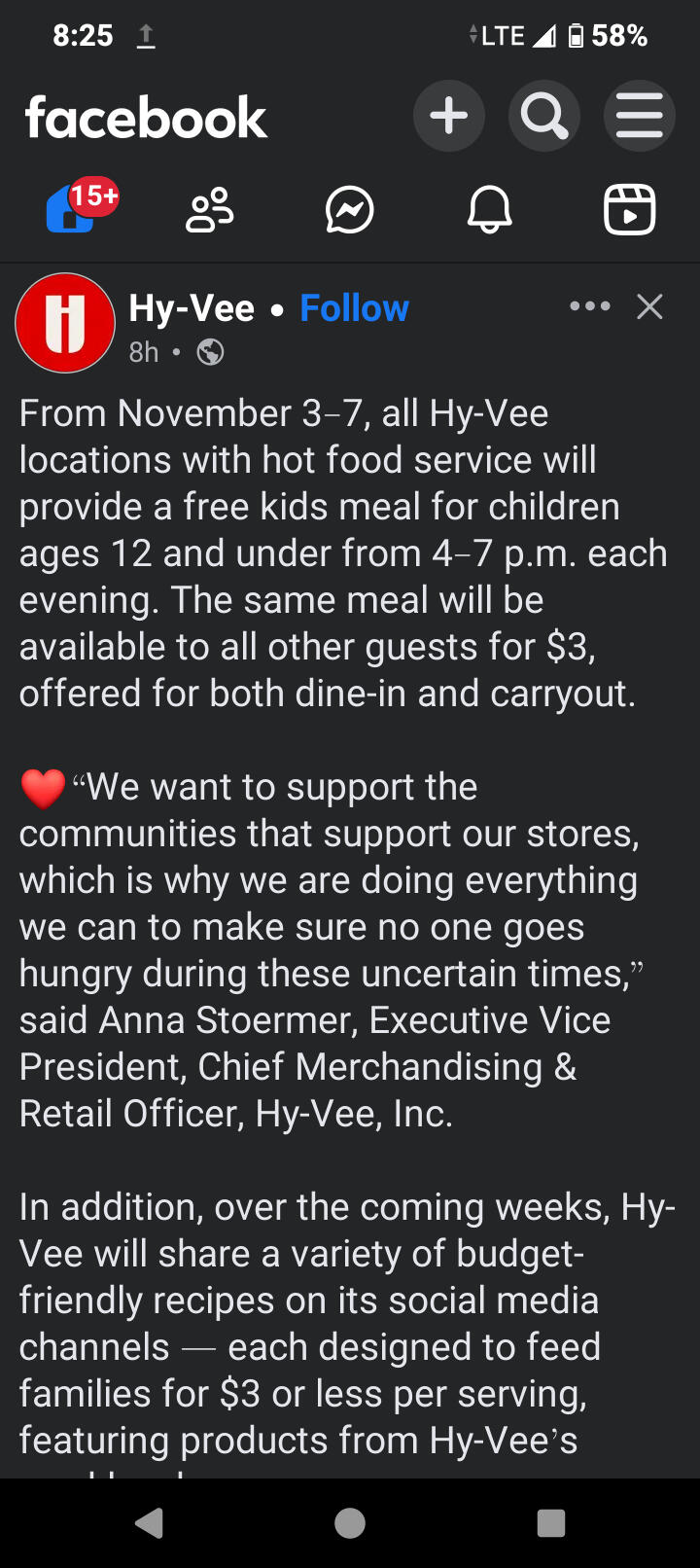The image size is (700, 1568).
Task: Go to the home screen
Action: tap(350, 1522)
